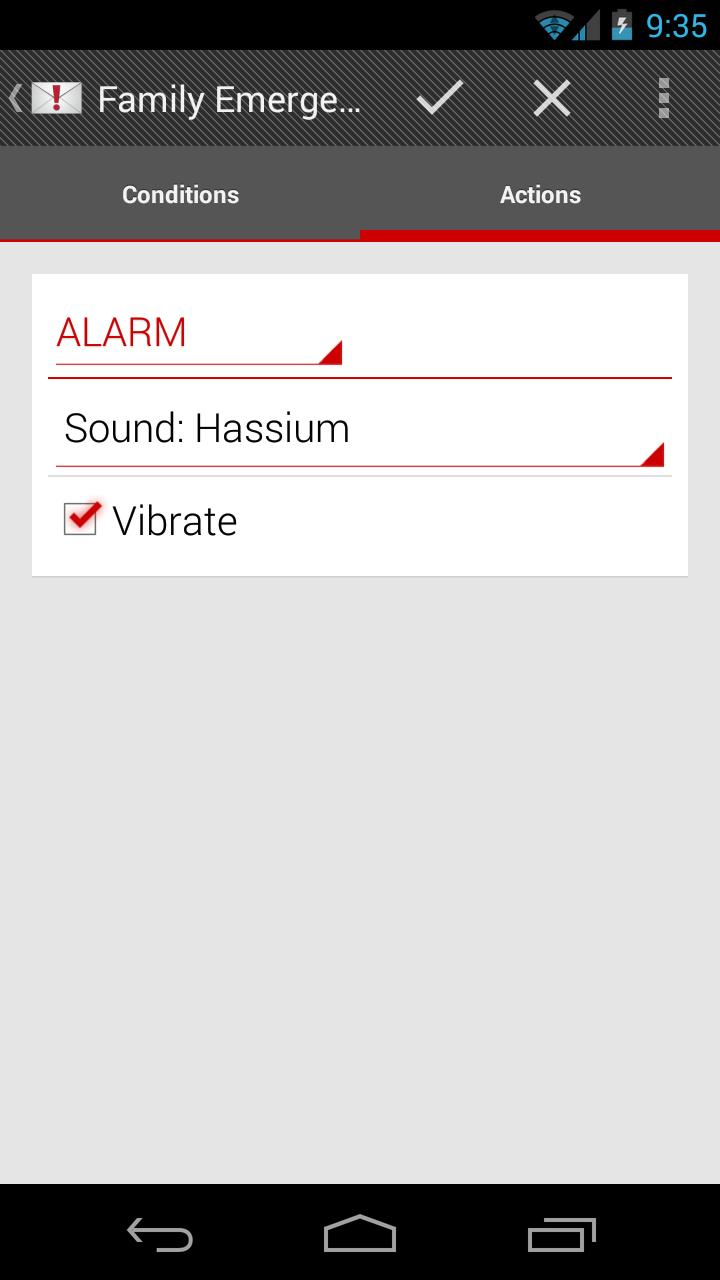720x1280 pixels.
Task: Tap Home in the navigation bar
Action: pos(360,1235)
